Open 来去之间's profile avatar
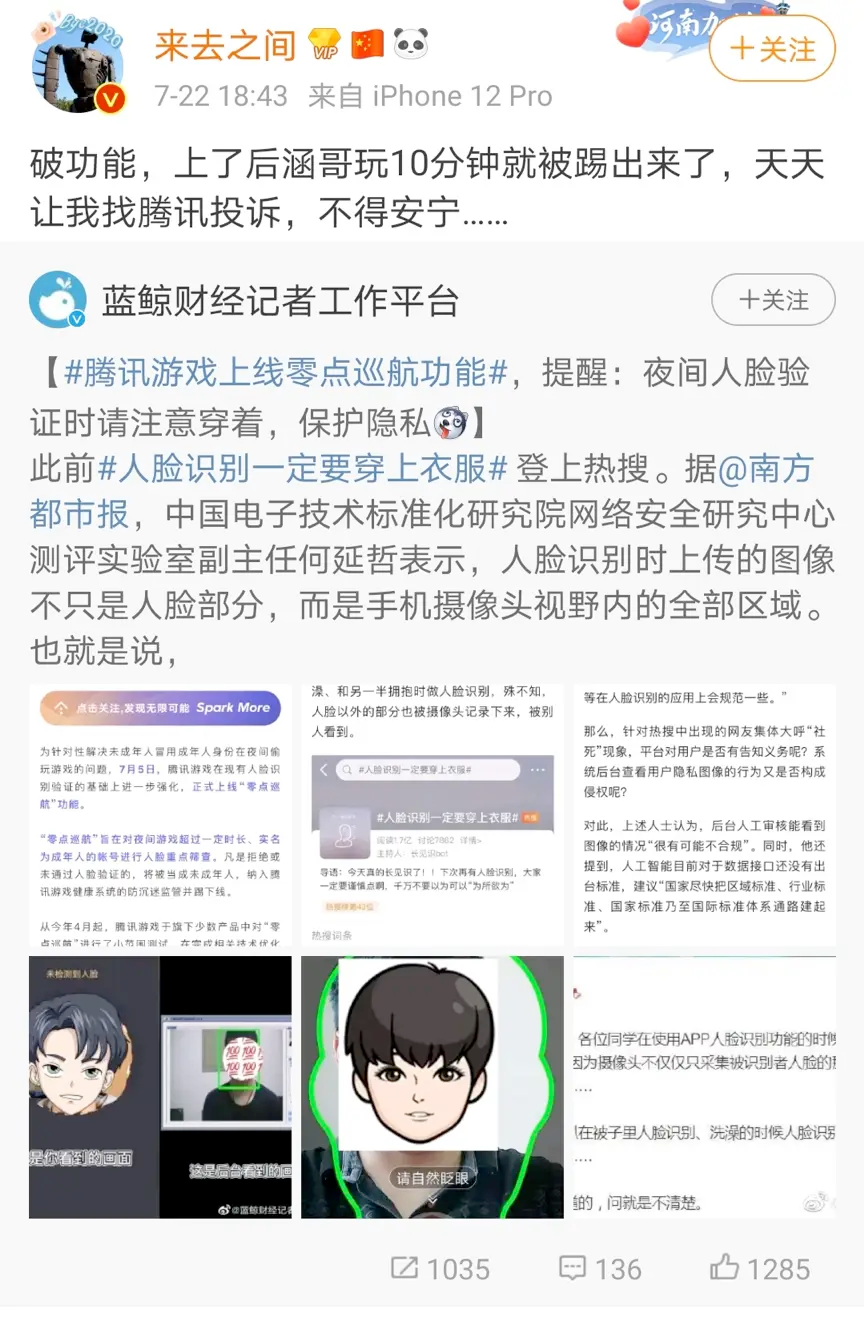The width and height of the screenshot is (864, 1333). tap(78, 66)
